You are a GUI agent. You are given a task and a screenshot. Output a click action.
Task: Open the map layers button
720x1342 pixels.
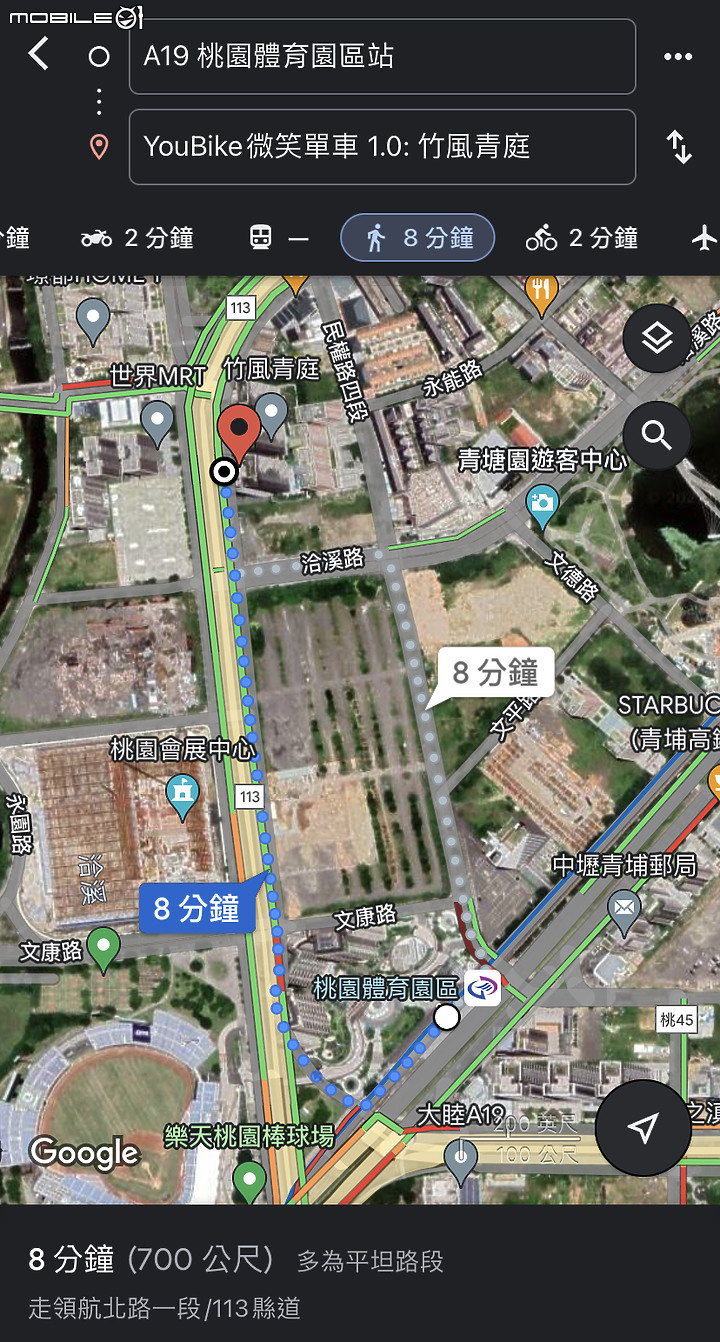click(x=657, y=339)
